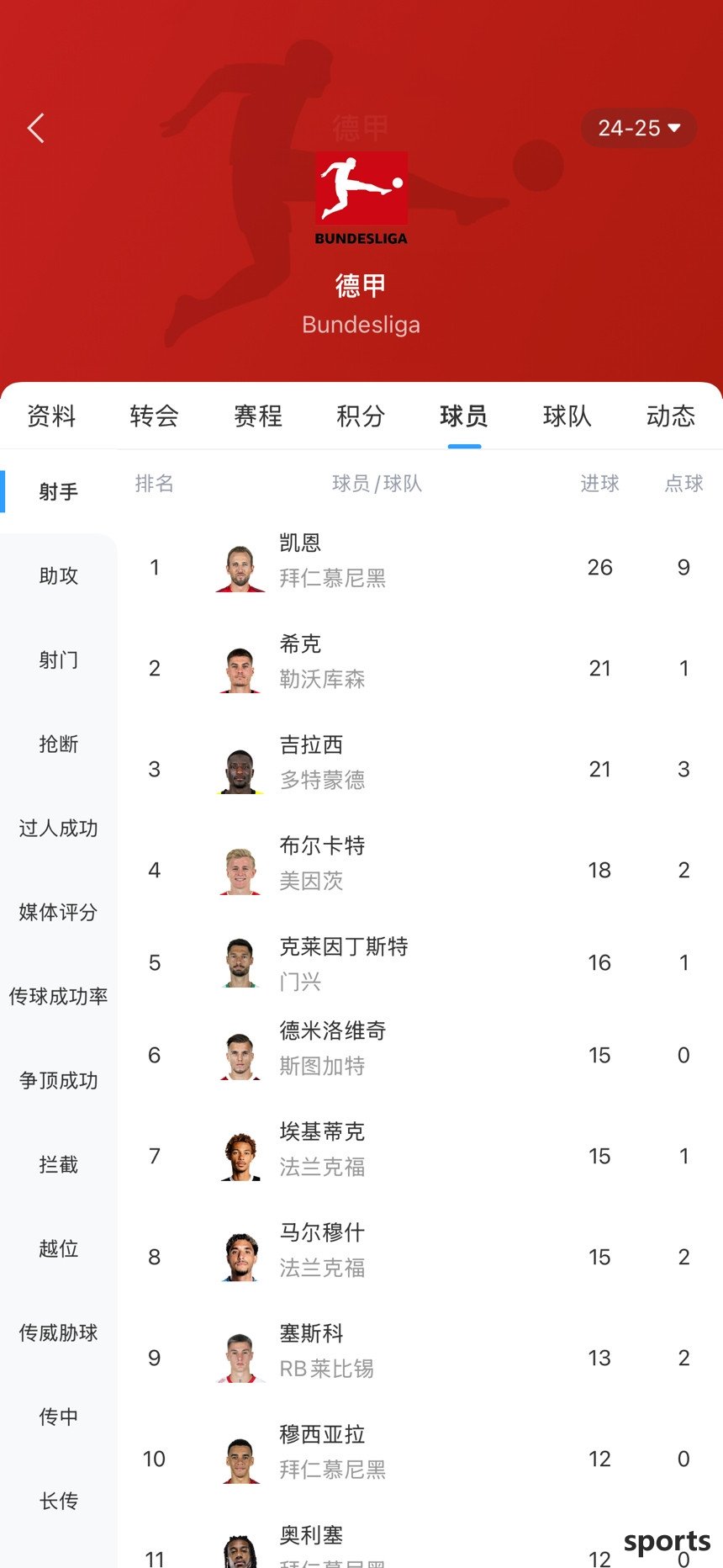Switch to the 球队 tab
The width and height of the screenshot is (723, 1568).
tap(567, 416)
